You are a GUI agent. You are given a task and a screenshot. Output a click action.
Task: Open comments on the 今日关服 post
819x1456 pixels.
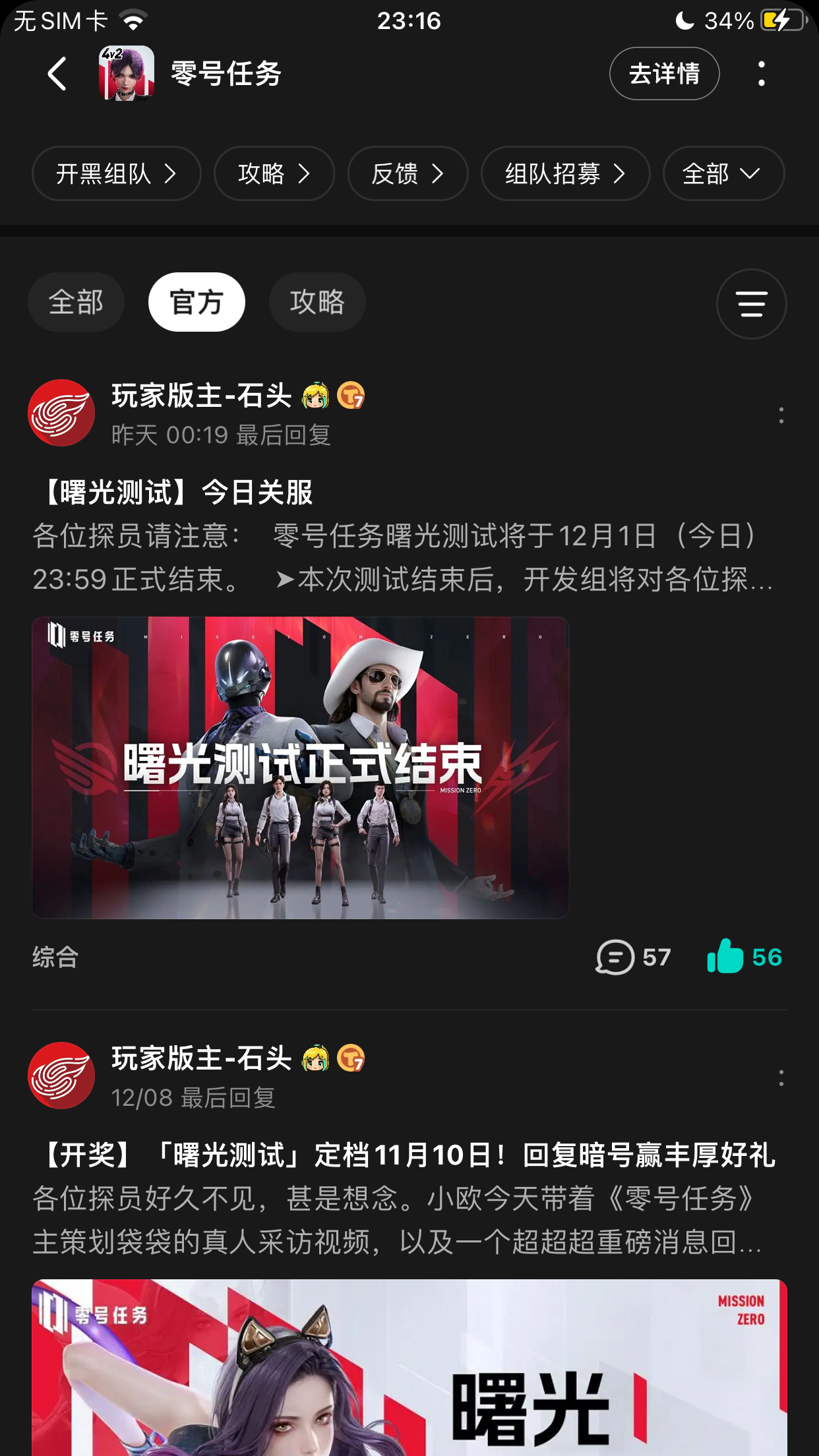(x=632, y=957)
